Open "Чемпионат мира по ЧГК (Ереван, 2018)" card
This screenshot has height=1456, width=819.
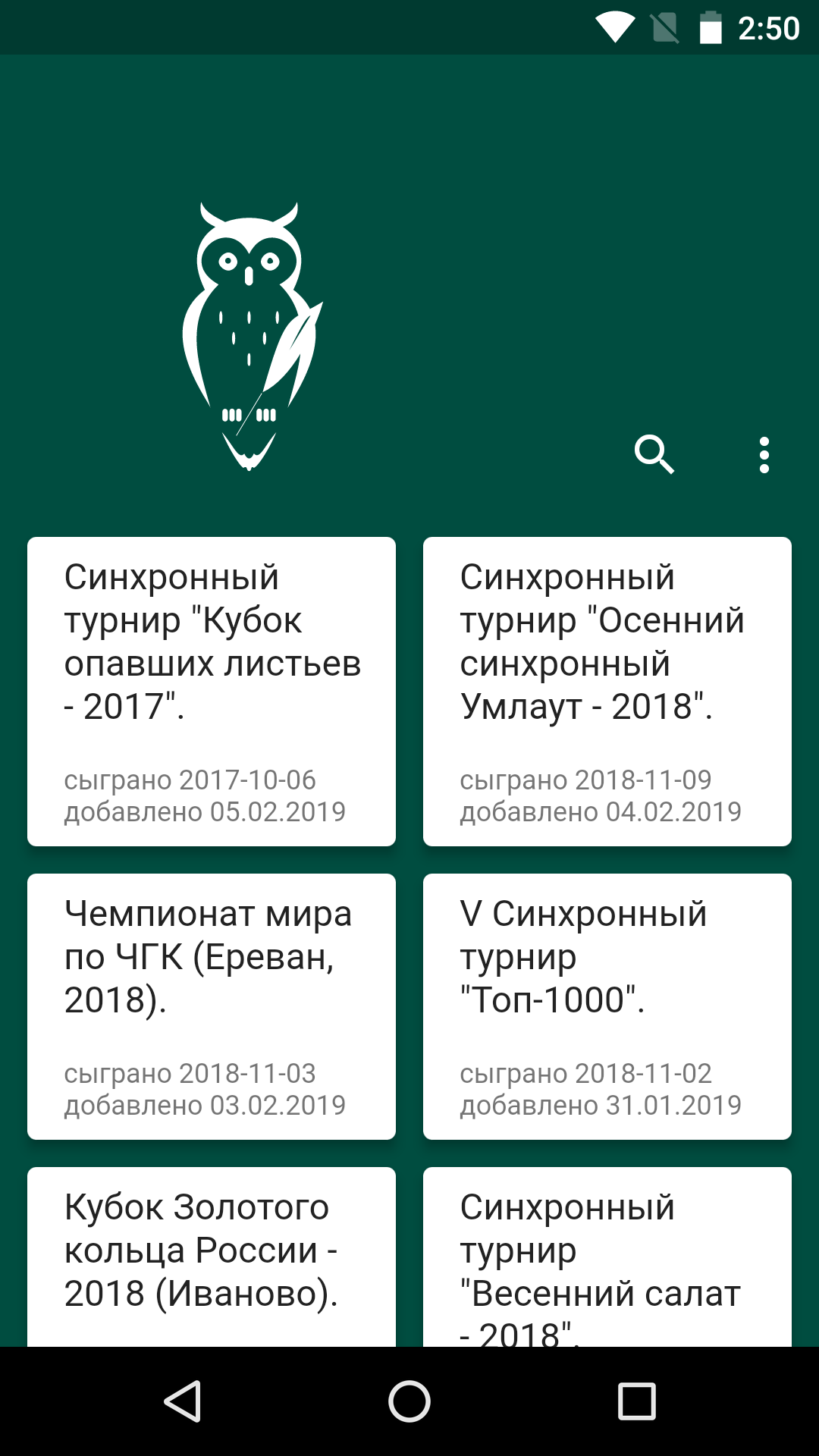coord(212,1006)
